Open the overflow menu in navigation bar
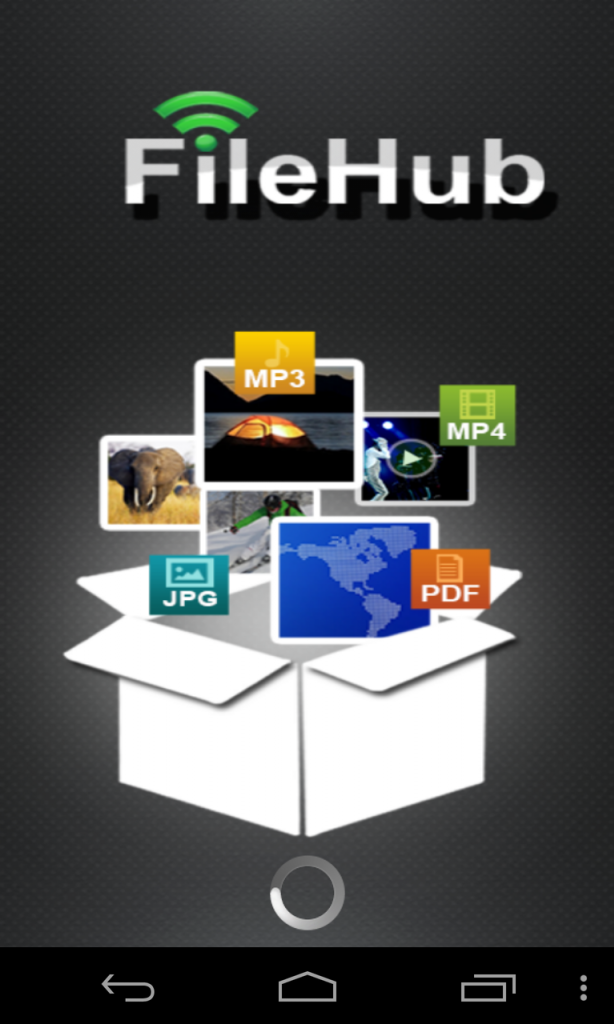Viewport: 614px width, 1024px height. click(x=584, y=988)
